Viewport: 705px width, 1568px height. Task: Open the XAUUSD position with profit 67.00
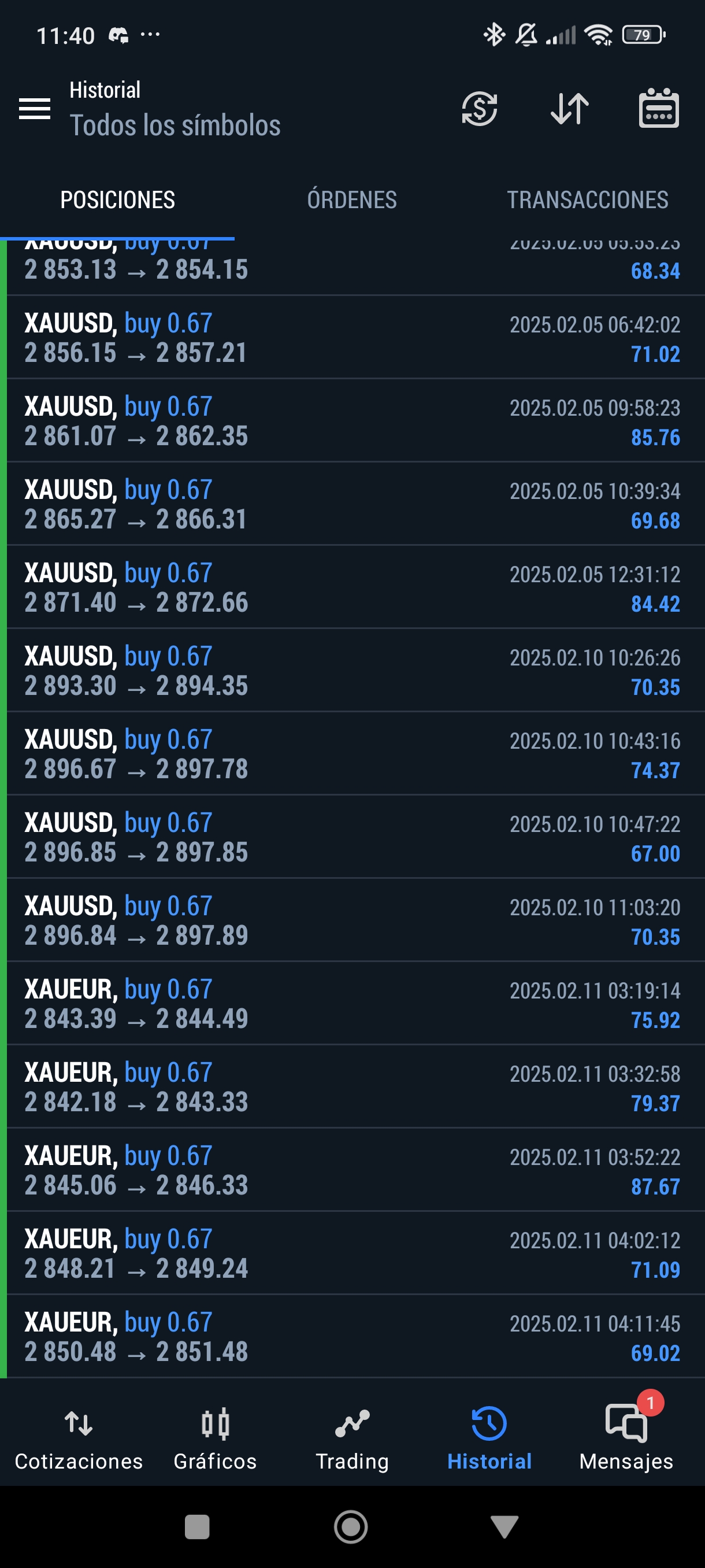pyautogui.click(x=351, y=838)
